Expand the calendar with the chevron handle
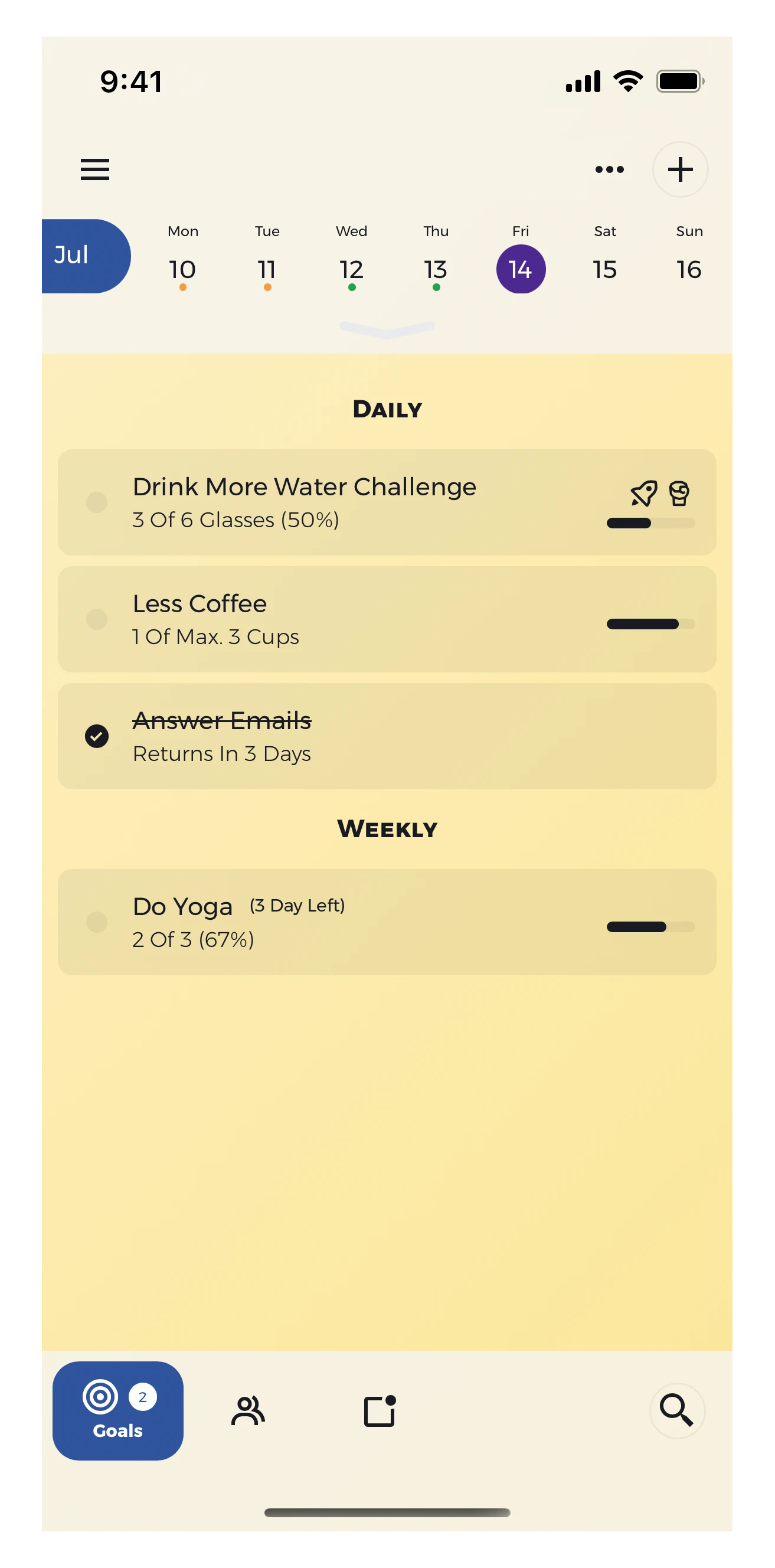Viewport: 775px width, 1568px height. pyautogui.click(x=387, y=329)
